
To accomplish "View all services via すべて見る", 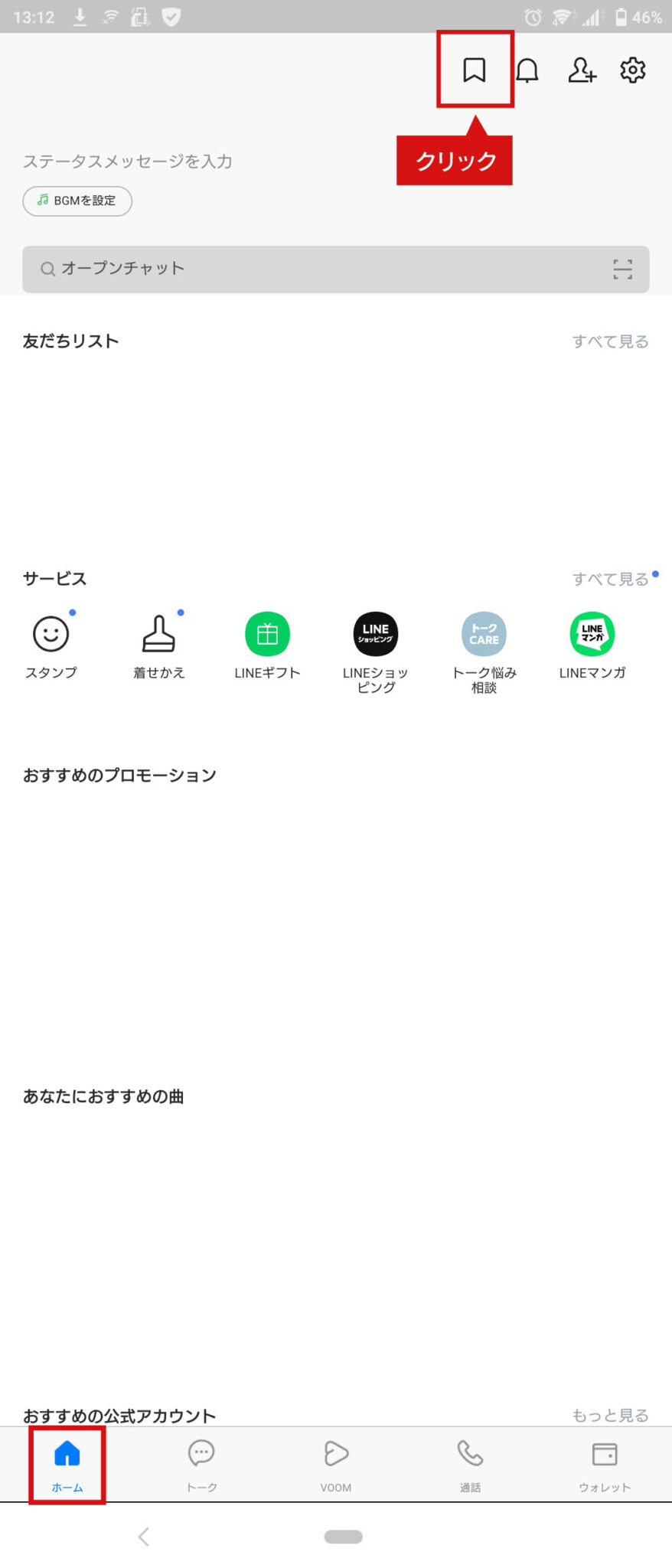I will click(610, 579).
